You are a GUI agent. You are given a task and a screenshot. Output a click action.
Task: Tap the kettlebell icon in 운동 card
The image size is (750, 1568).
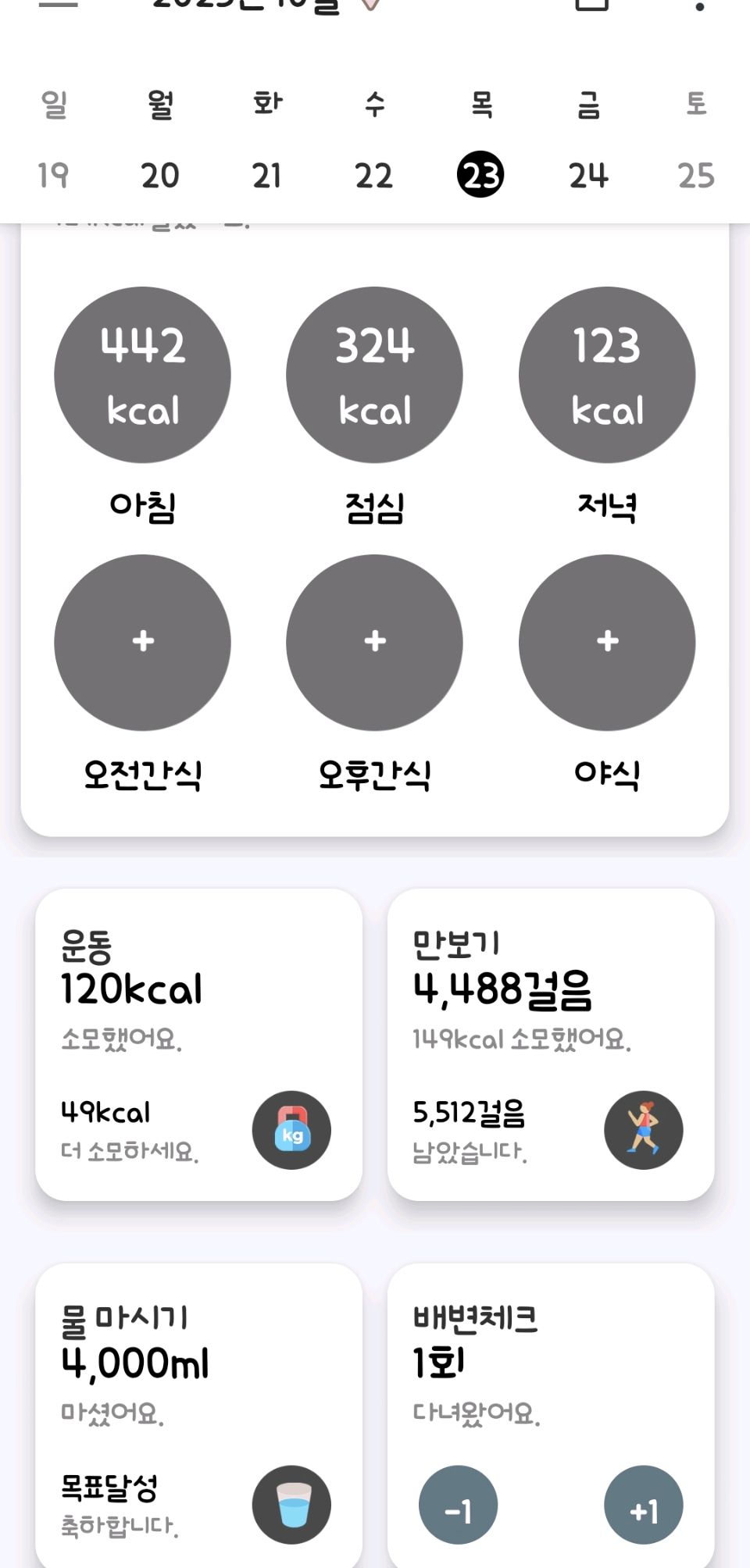coord(291,1130)
